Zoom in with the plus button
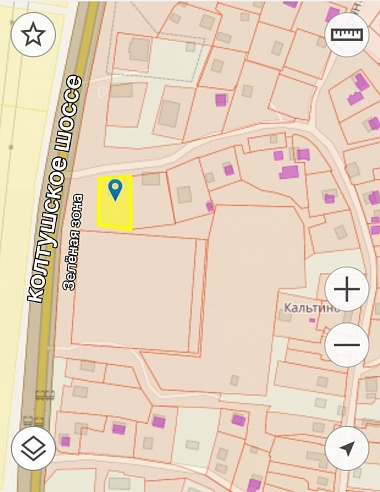The width and height of the screenshot is (380, 492). (x=347, y=289)
